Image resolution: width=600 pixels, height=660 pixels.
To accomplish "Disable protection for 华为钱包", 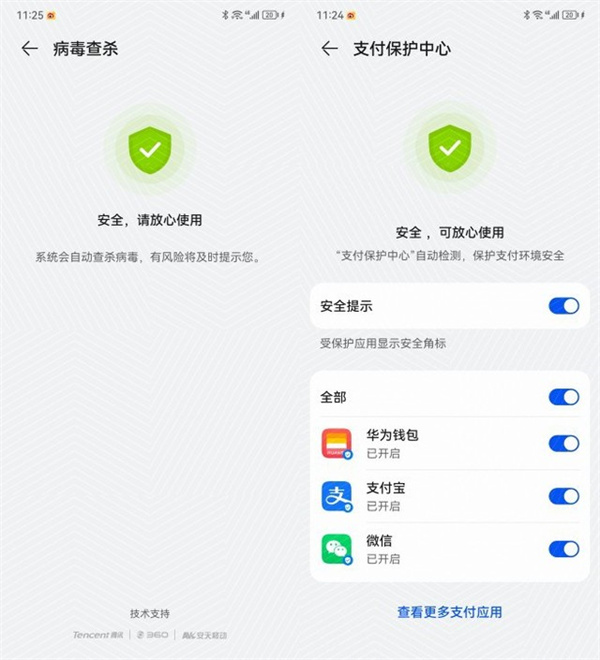I will pos(563,443).
